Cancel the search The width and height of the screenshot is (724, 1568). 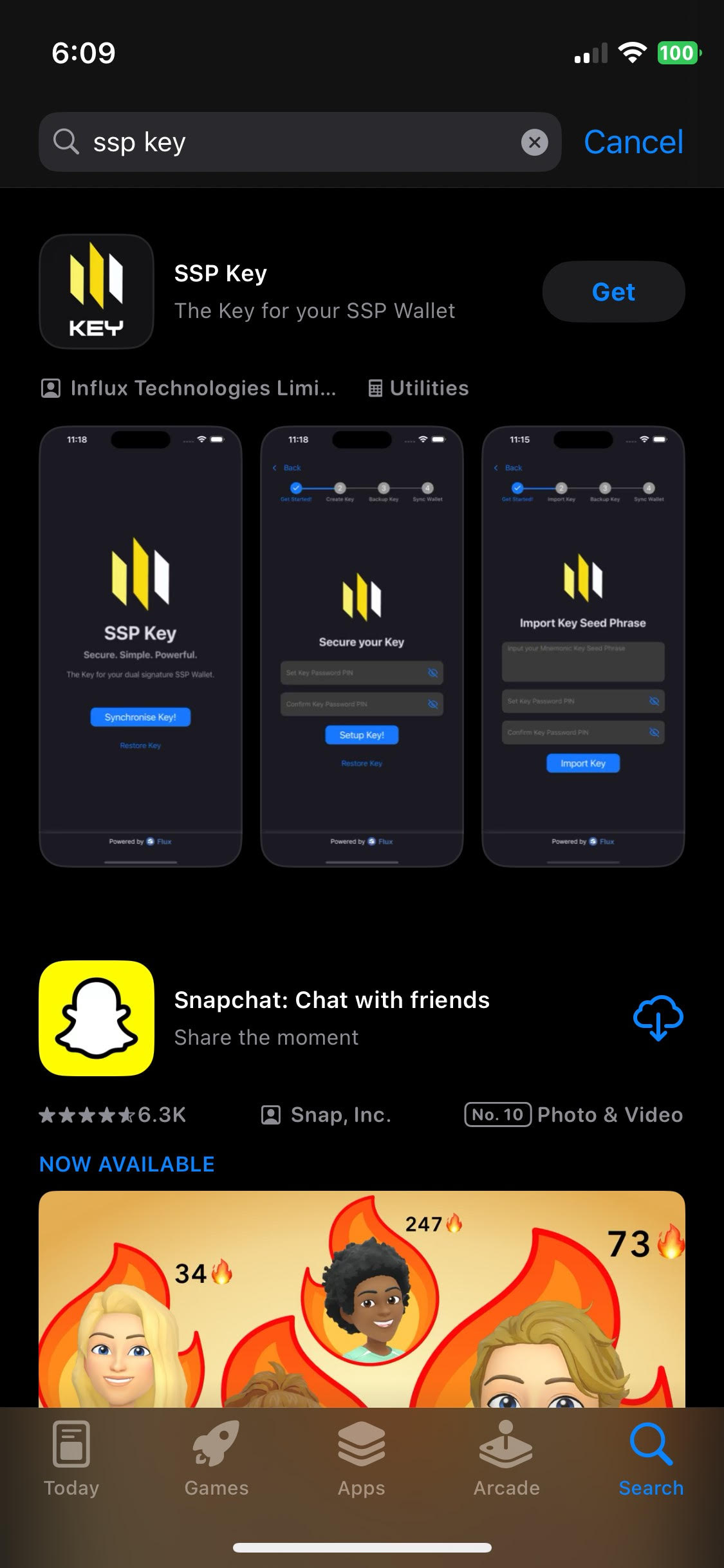(633, 142)
